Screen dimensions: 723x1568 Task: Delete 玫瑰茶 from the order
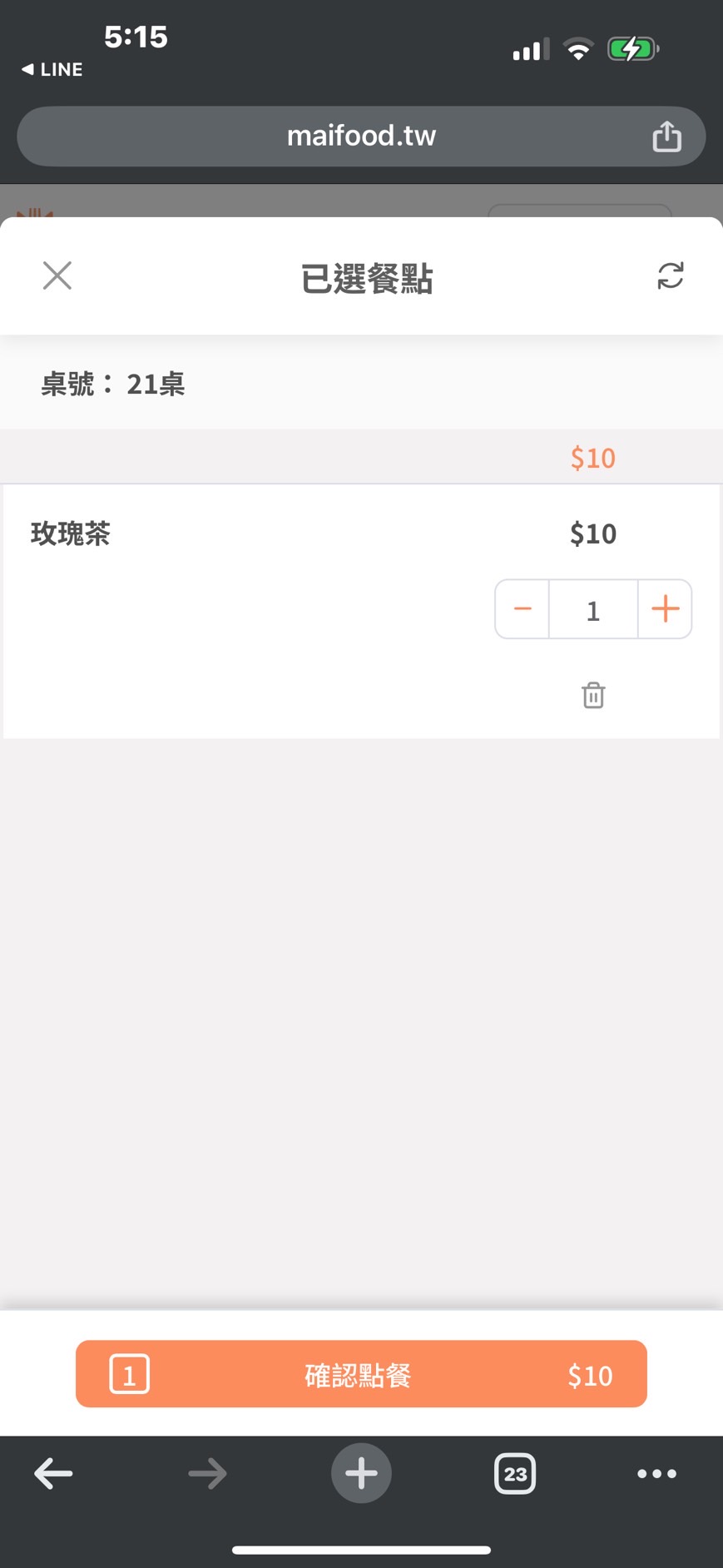pyautogui.click(x=593, y=695)
